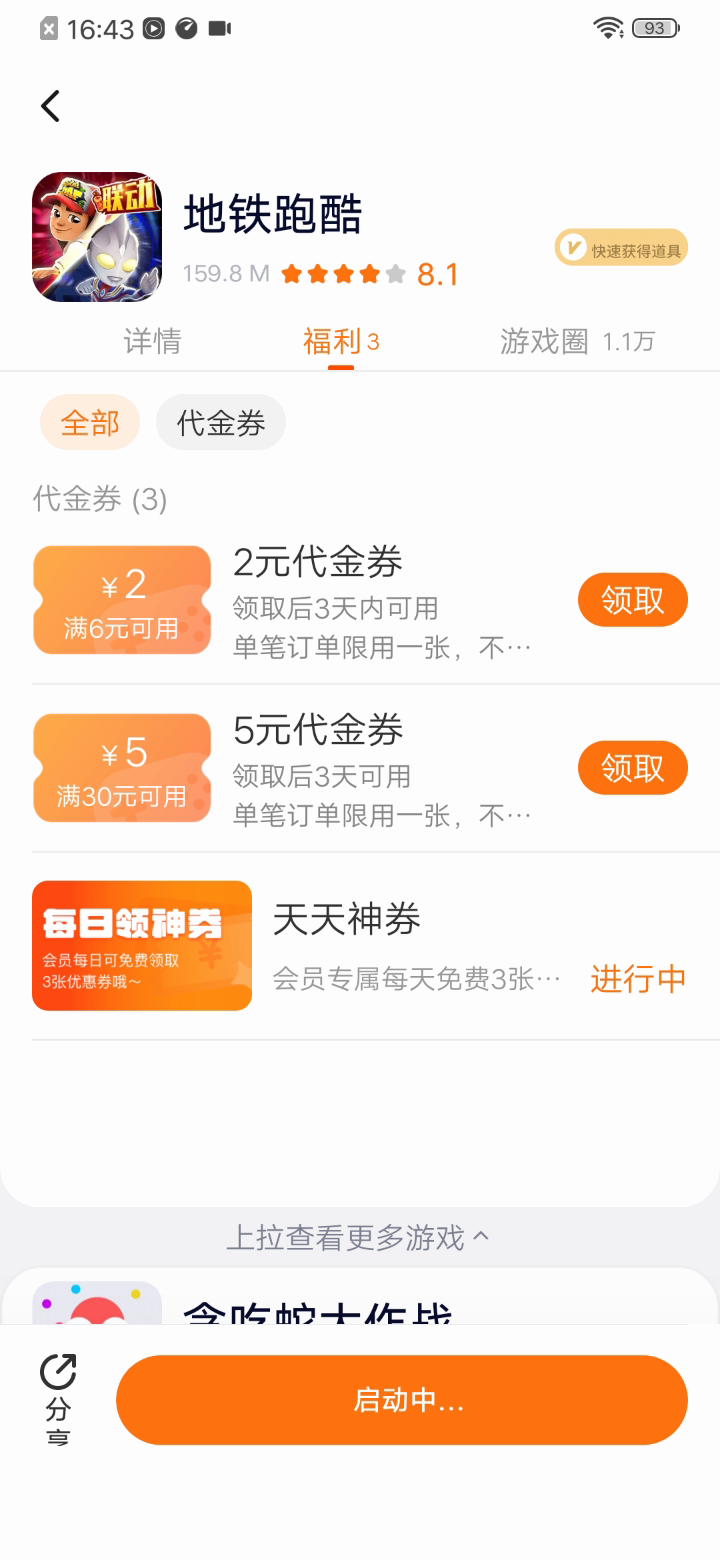Claim the 5元代金券 coupon
720x1560 pixels.
coord(632,768)
